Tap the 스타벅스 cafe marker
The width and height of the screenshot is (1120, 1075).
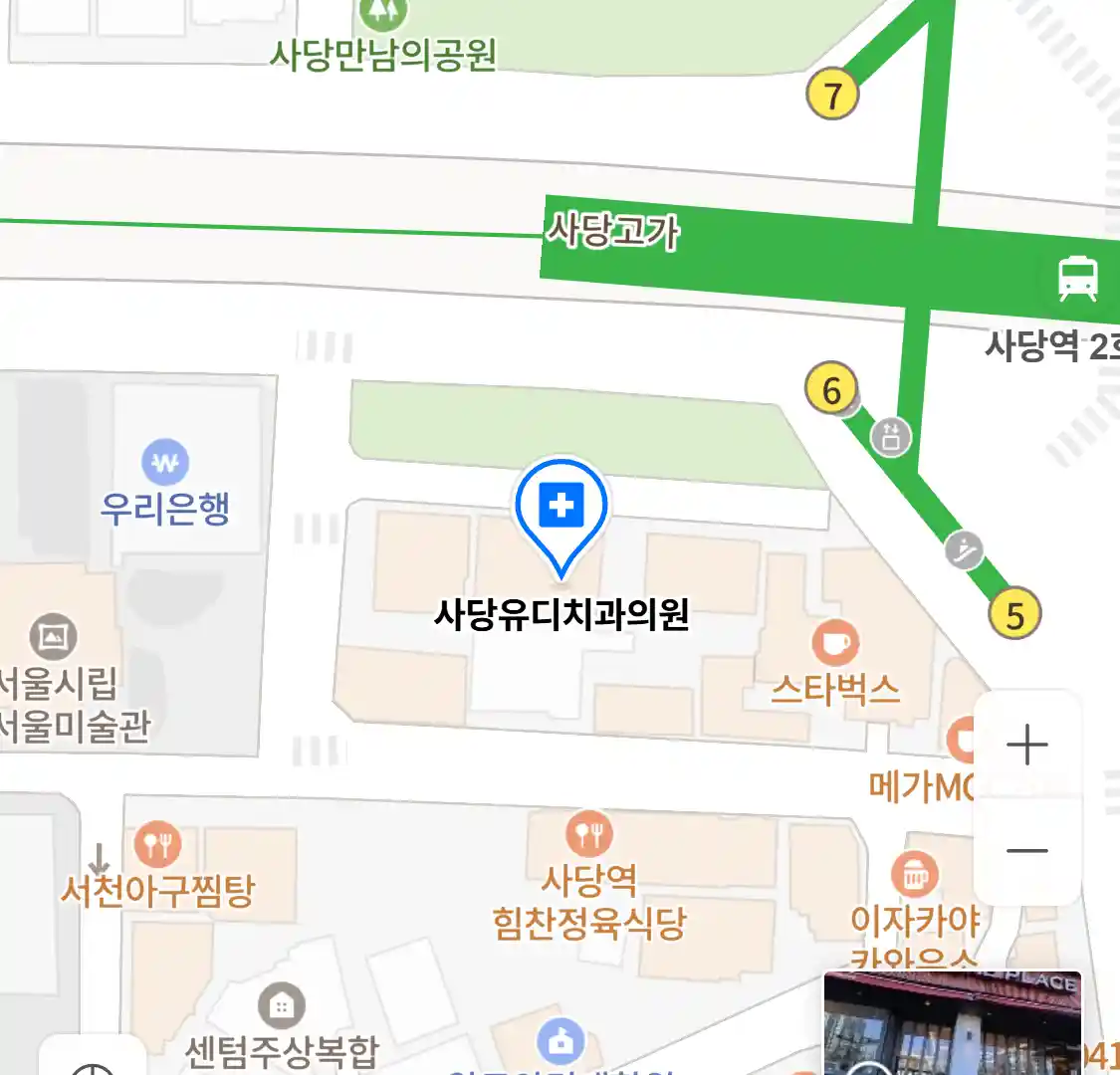(x=835, y=643)
